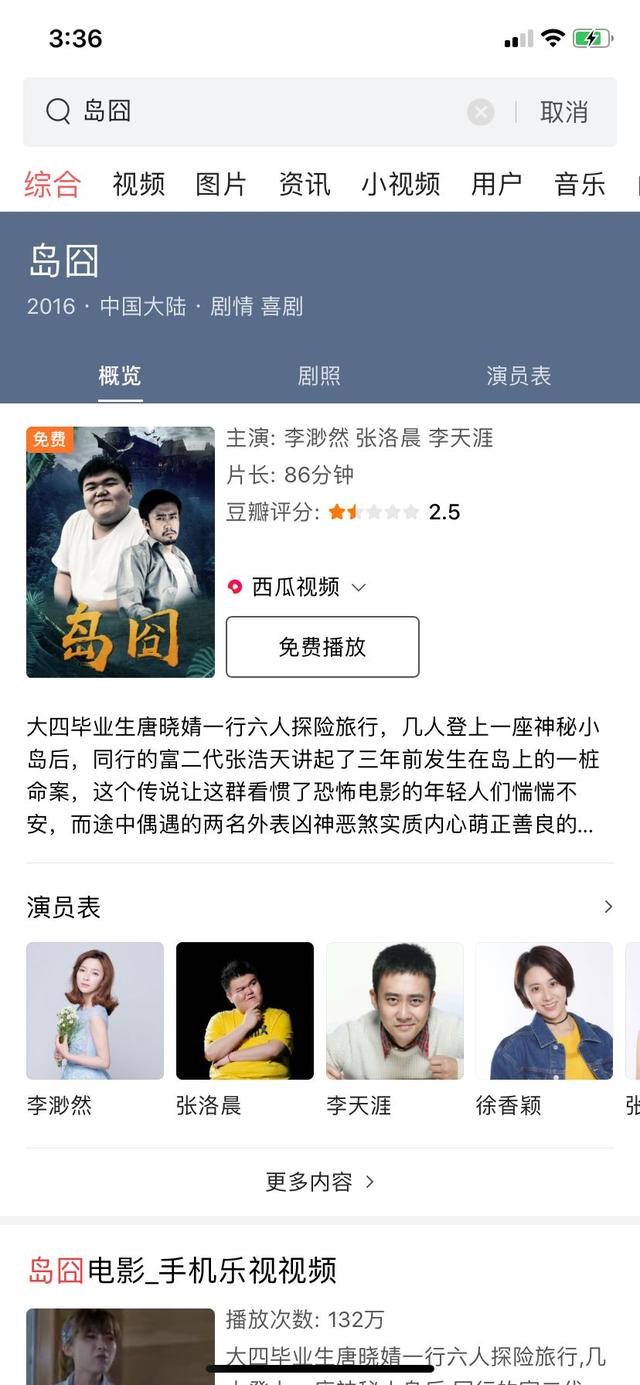The width and height of the screenshot is (640, 1385).
Task: Switch to the 视频 tab
Action: (x=138, y=184)
